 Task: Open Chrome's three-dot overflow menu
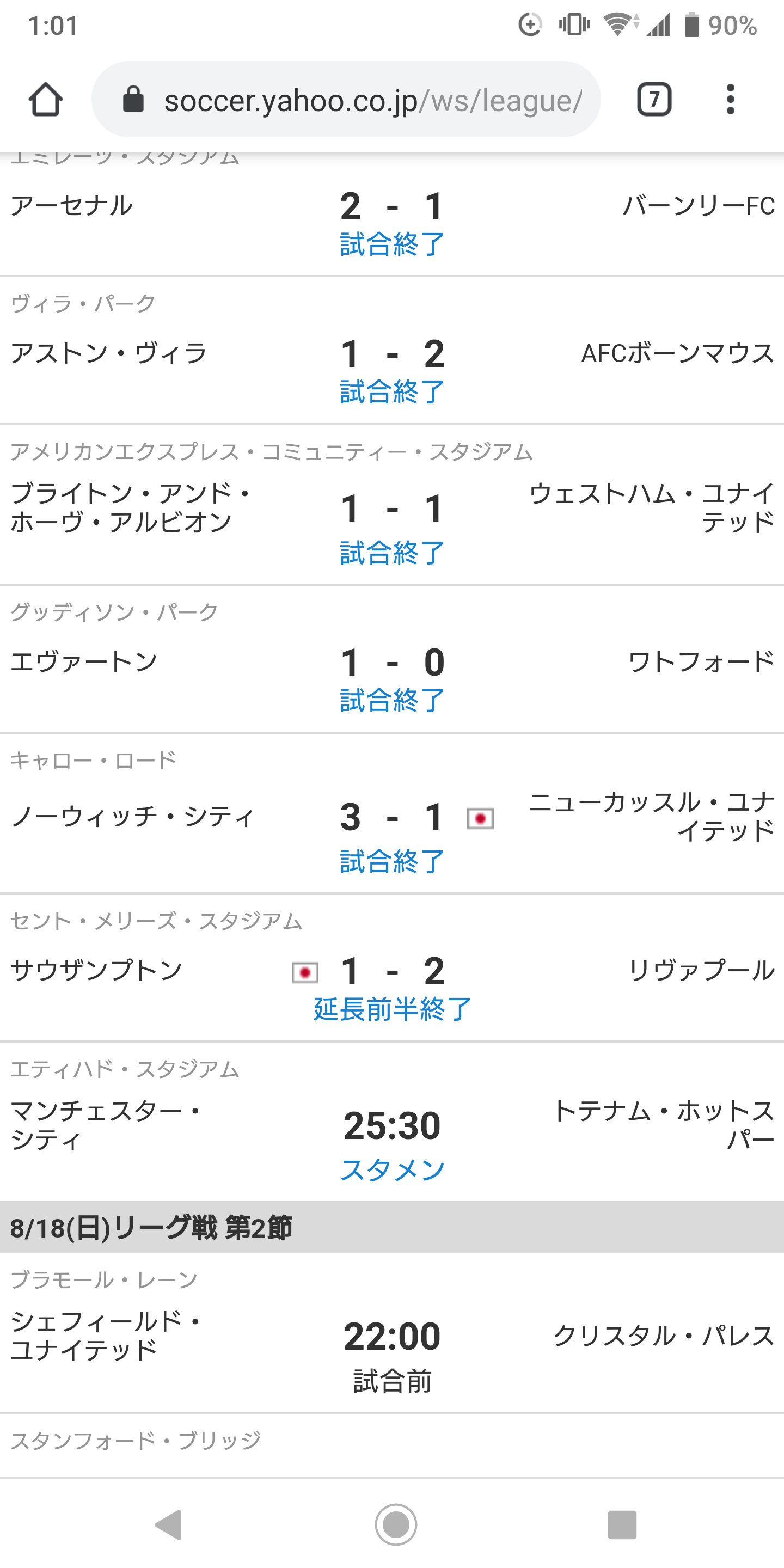tap(731, 99)
